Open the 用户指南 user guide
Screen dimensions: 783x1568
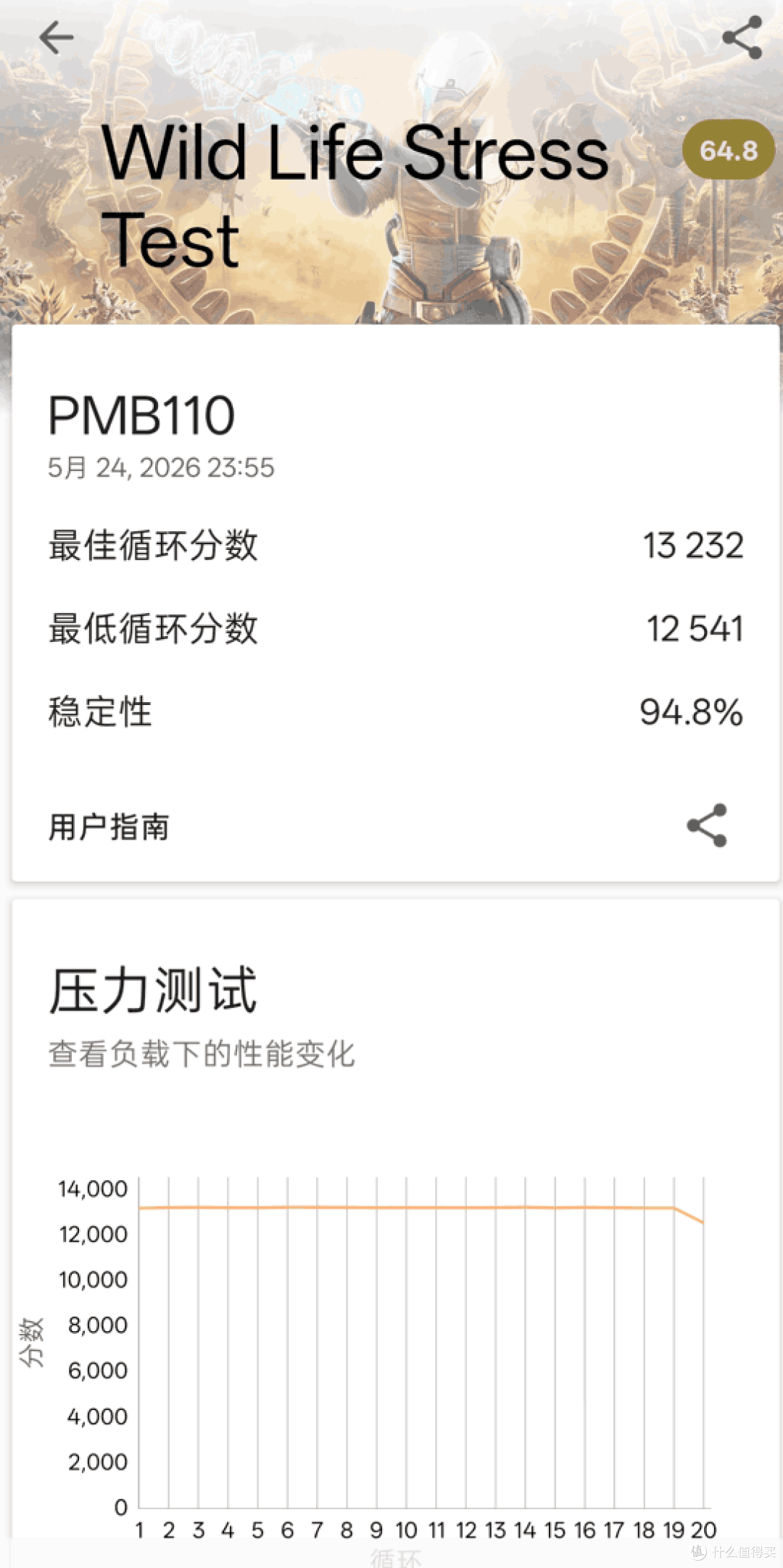(109, 827)
